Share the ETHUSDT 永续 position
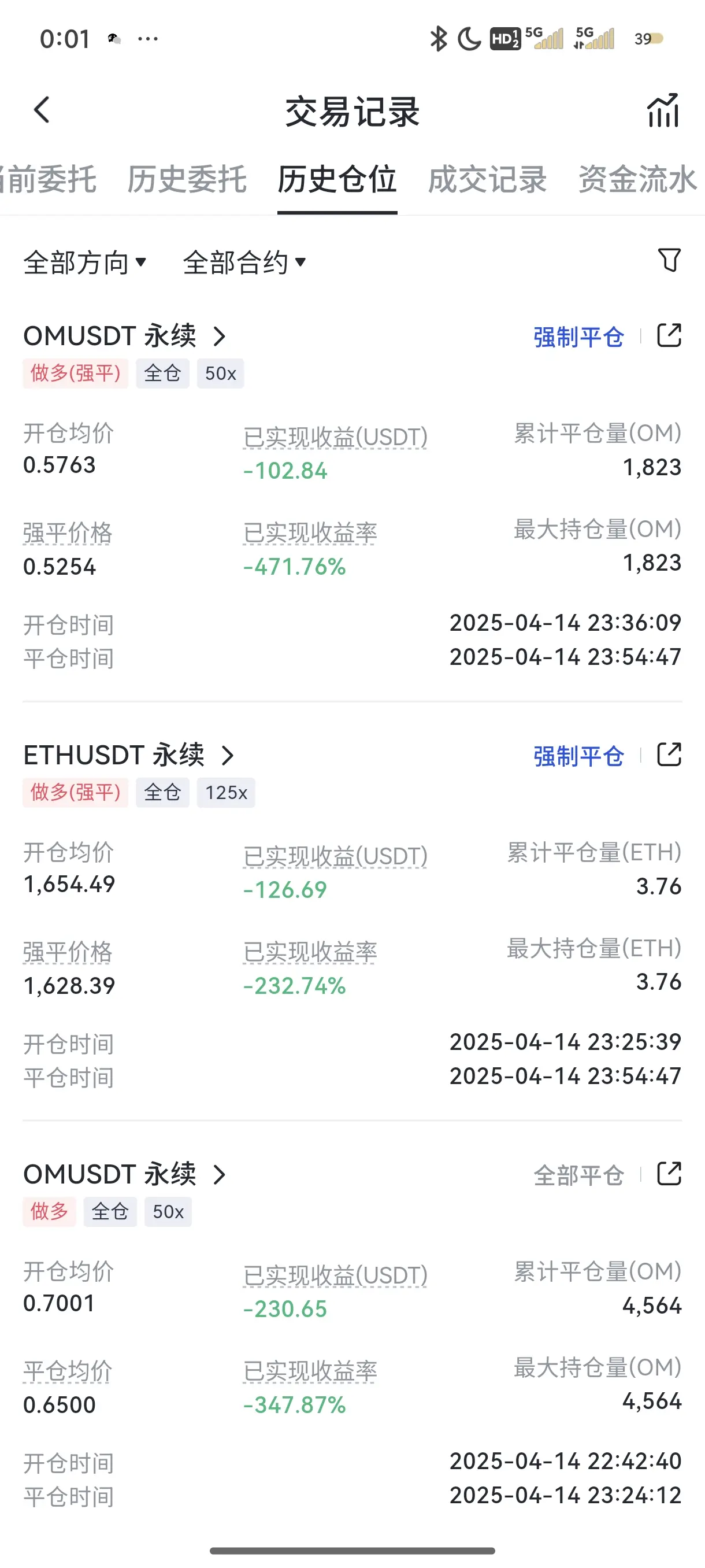The height and width of the screenshot is (1568, 705). point(669,755)
